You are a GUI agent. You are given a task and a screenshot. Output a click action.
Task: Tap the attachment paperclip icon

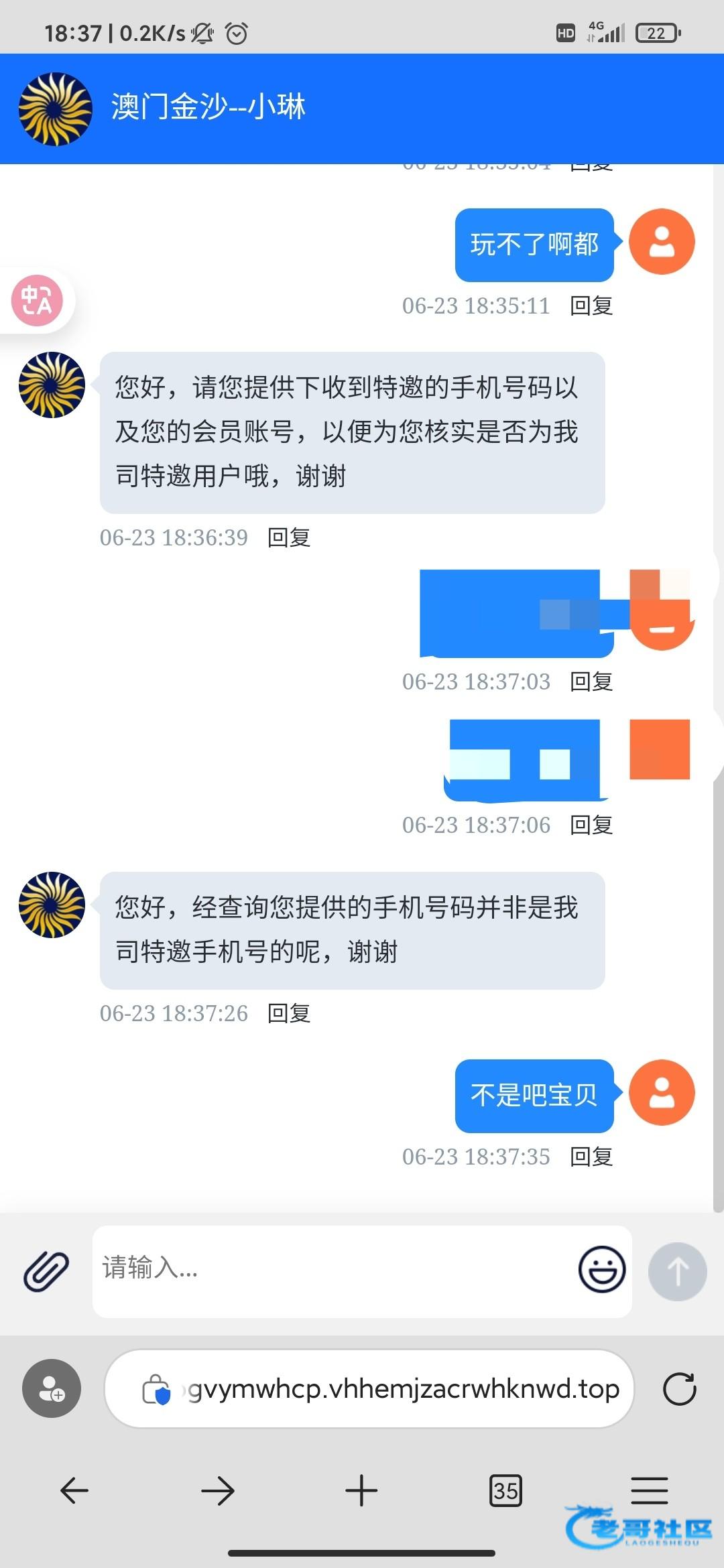tap(46, 1271)
